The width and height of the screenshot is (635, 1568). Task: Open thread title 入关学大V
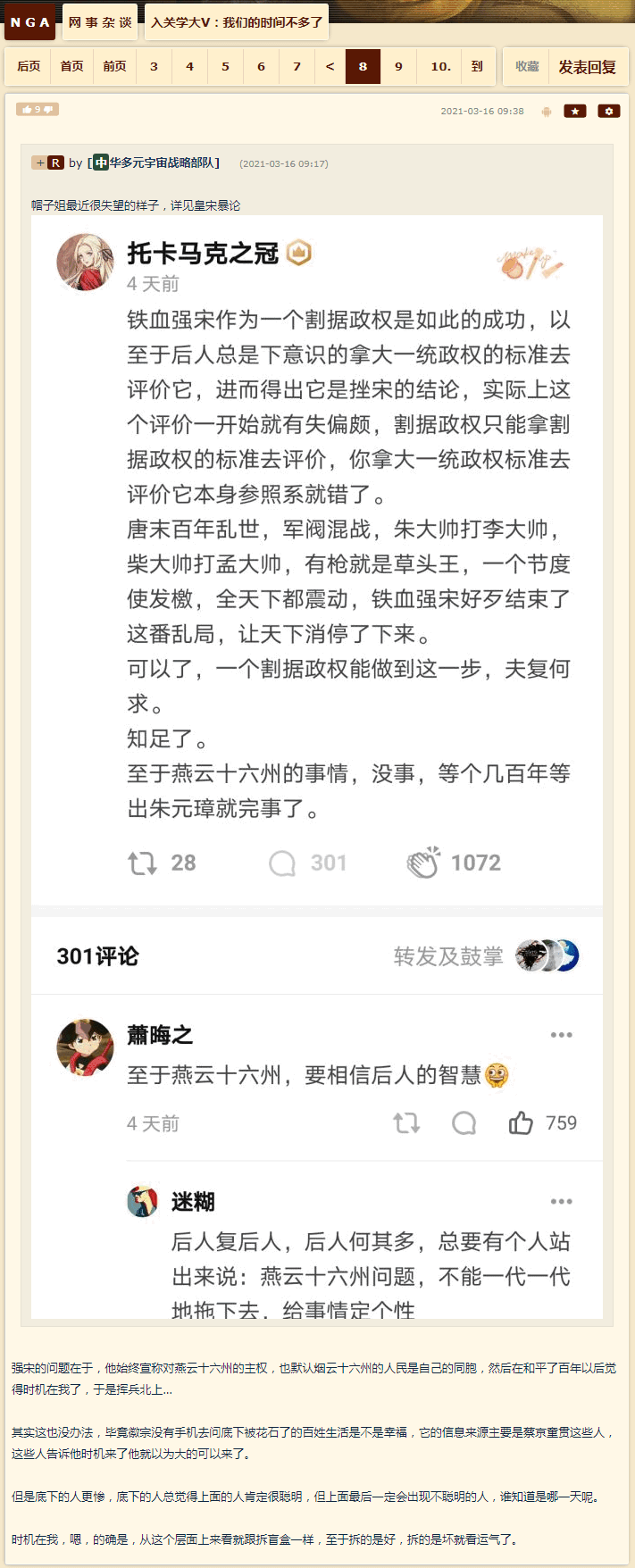(x=237, y=22)
